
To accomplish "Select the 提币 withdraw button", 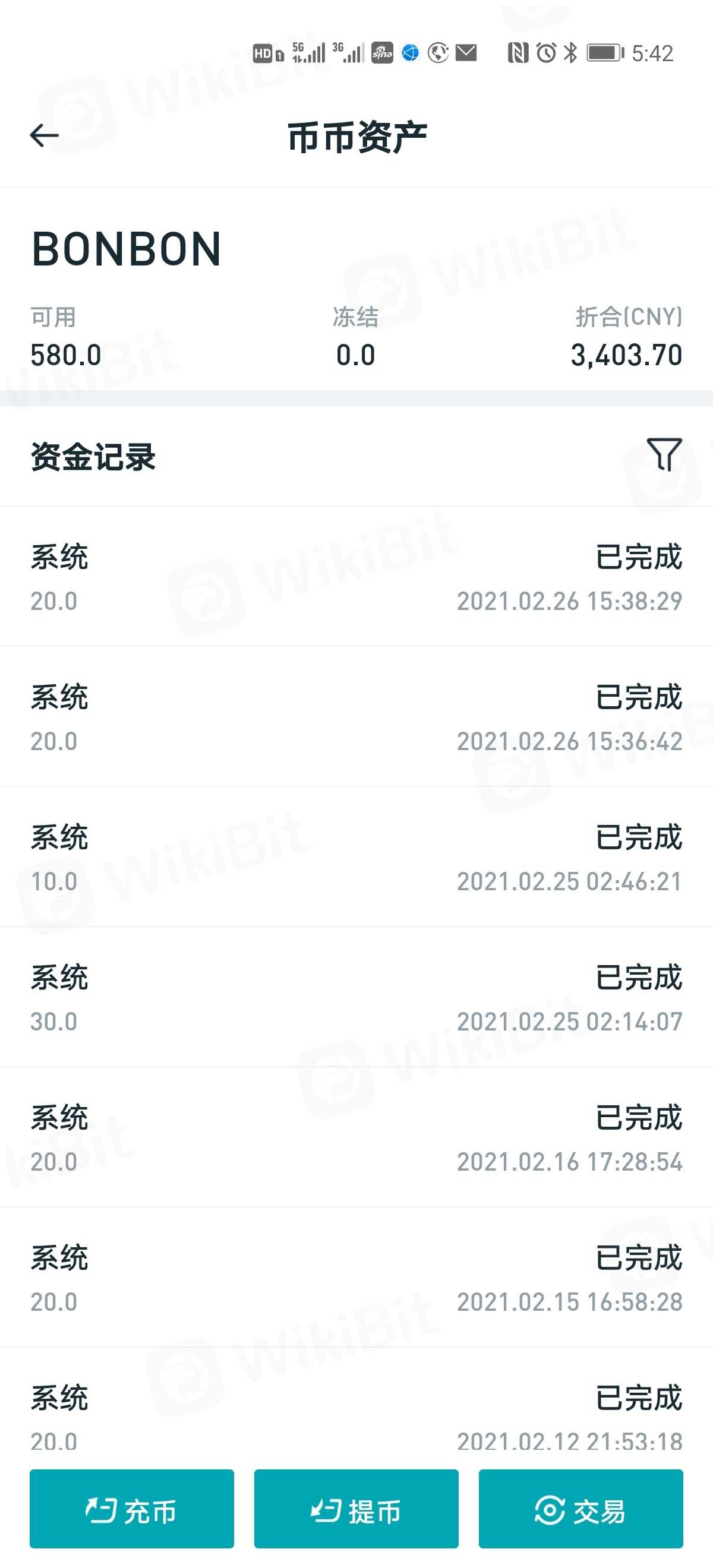I will coord(356,1510).
